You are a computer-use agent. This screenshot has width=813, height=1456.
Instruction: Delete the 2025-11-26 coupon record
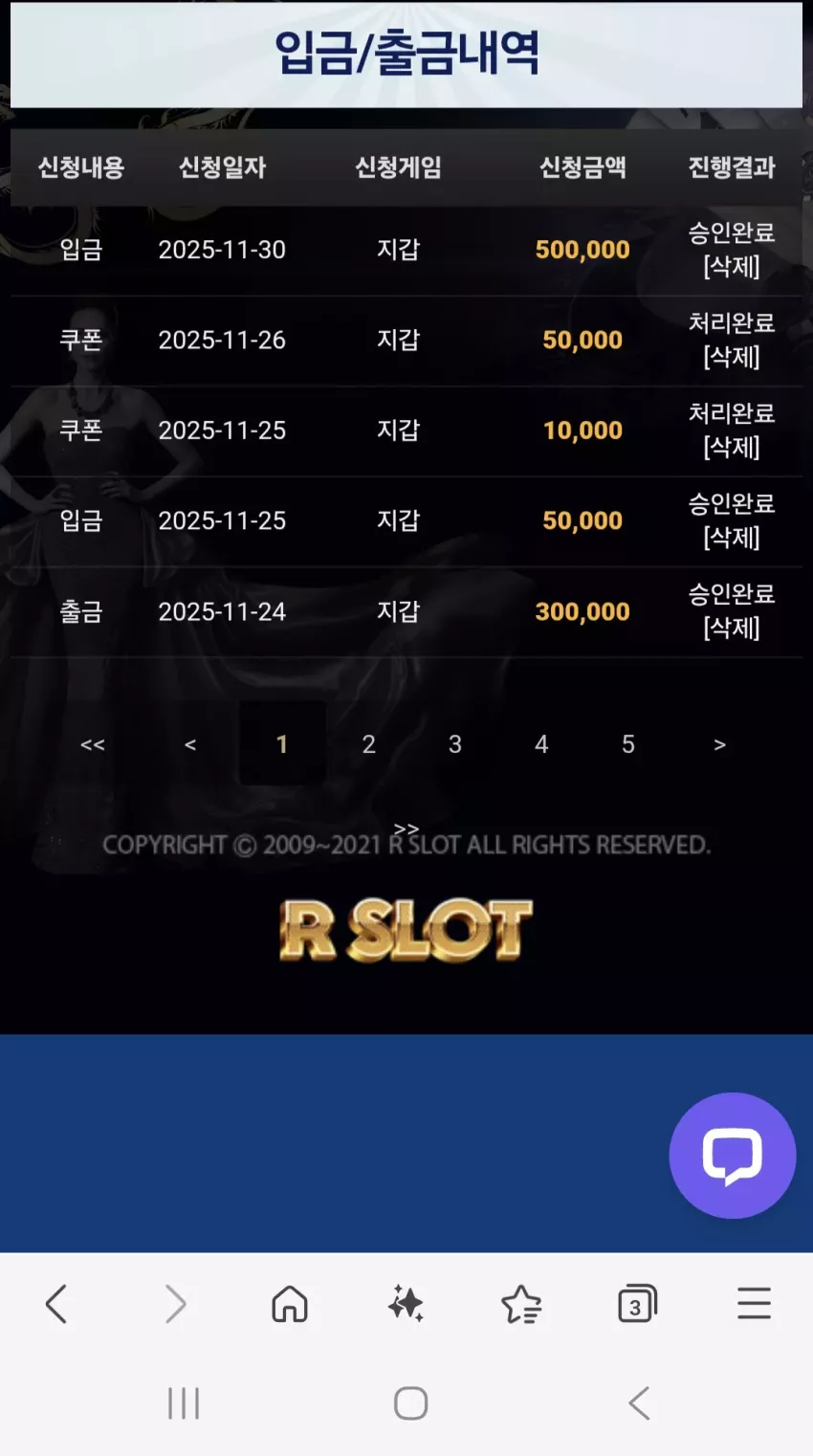click(732, 357)
